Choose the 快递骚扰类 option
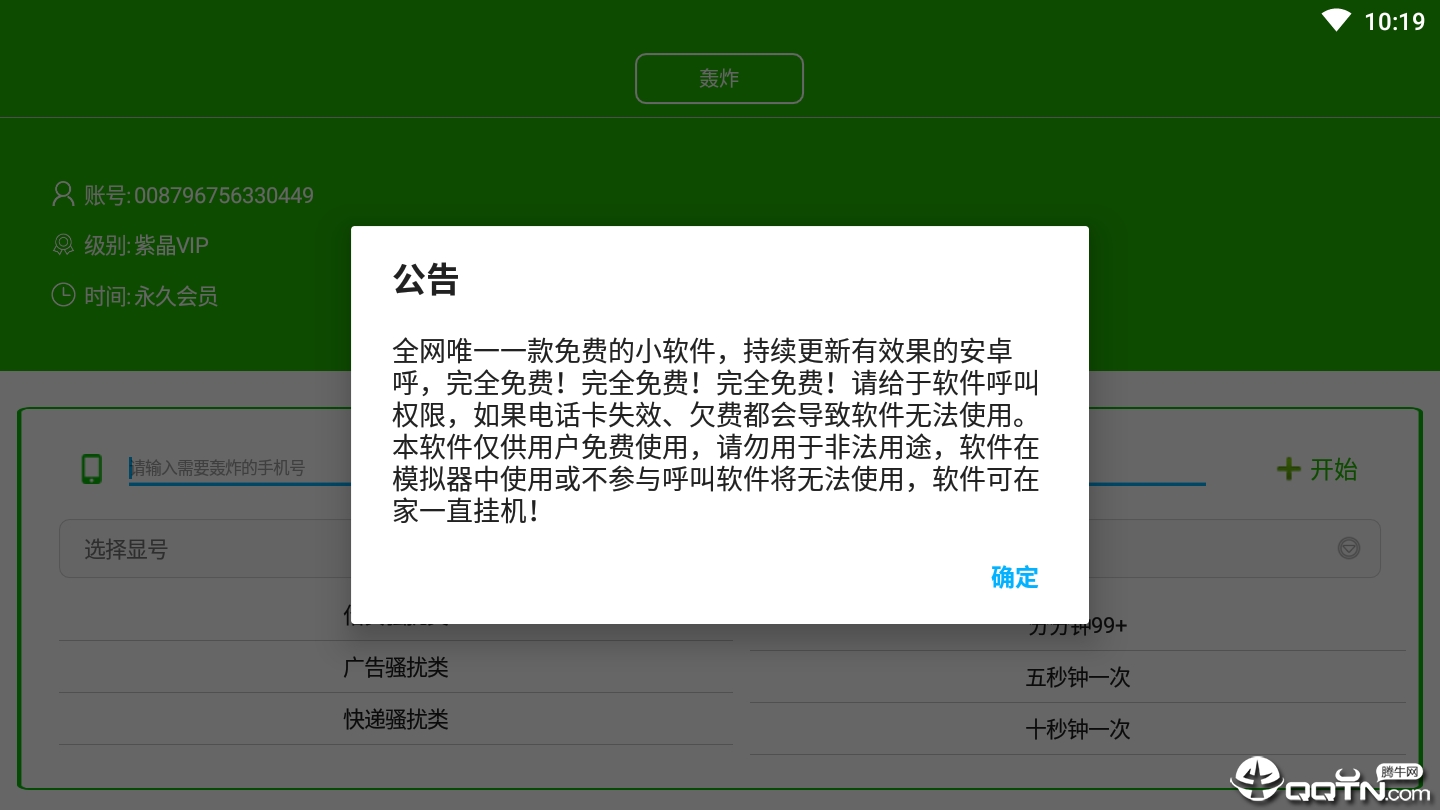1440x810 pixels. coord(396,719)
